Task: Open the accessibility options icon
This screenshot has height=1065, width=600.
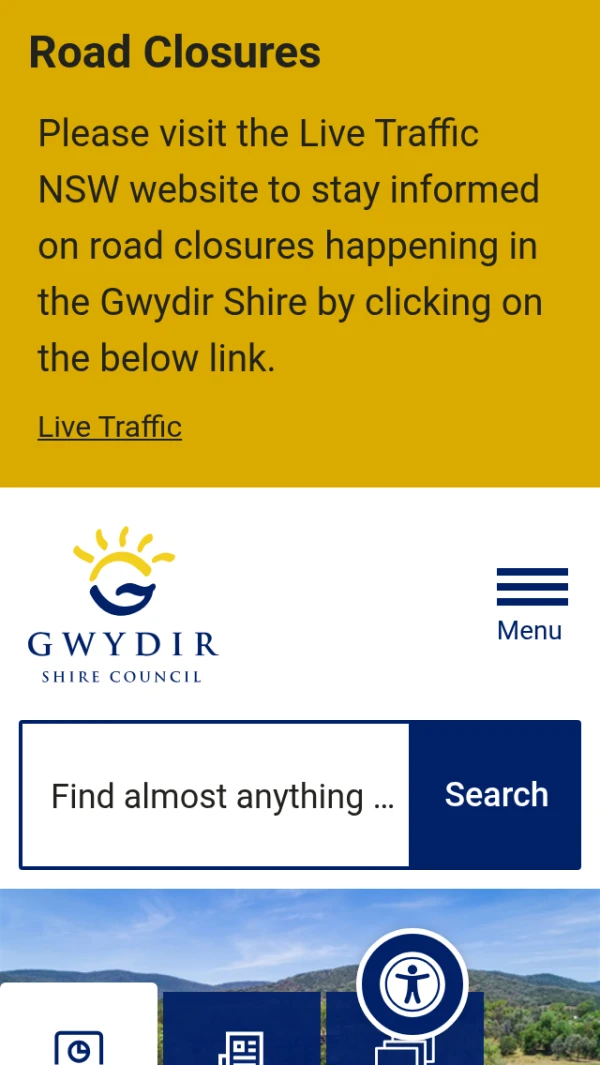Action: pos(412,983)
